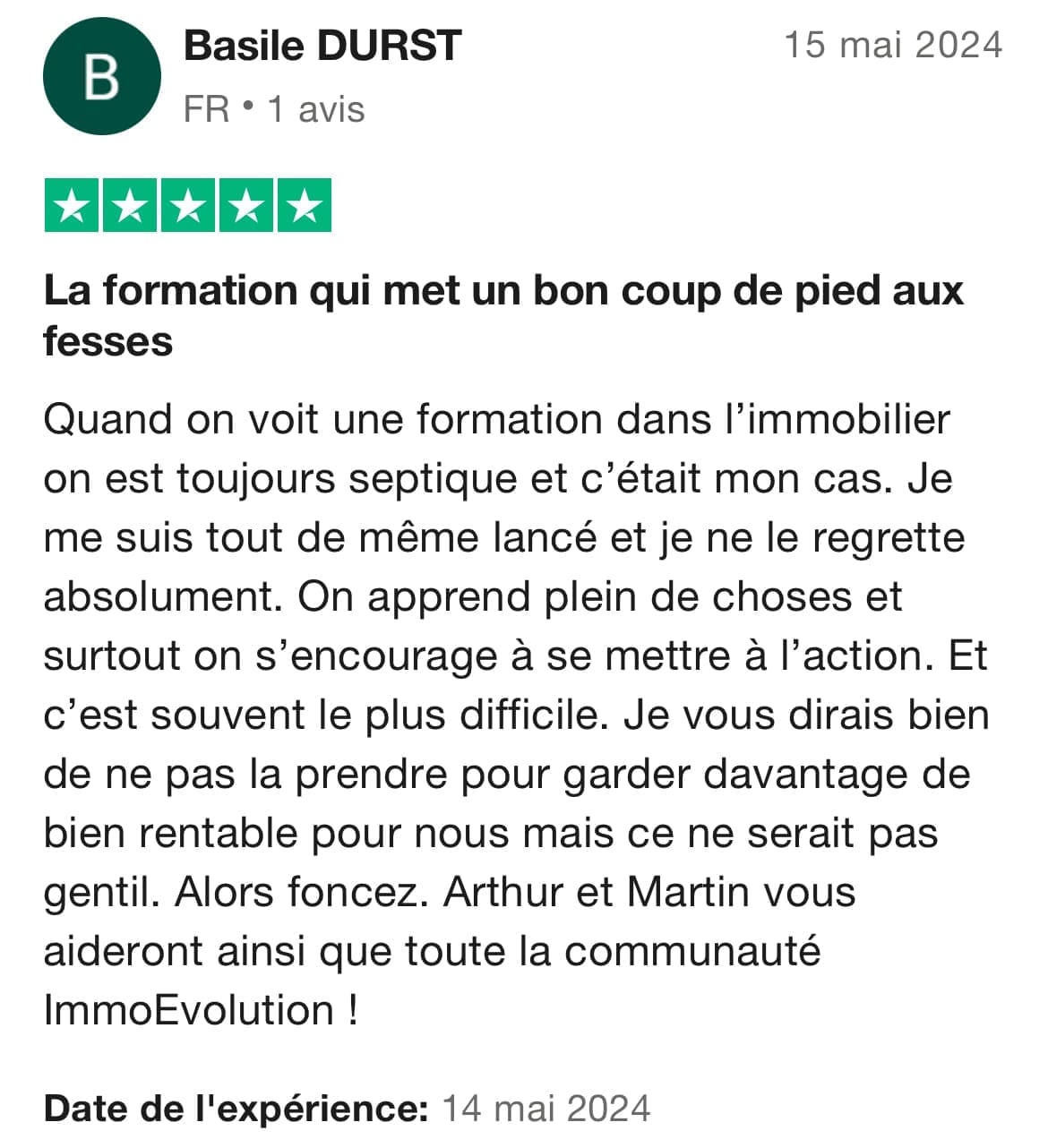Open Basile DURST's reviewer profile
The width and height of the screenshot is (1048, 1148).
[x=322, y=47]
